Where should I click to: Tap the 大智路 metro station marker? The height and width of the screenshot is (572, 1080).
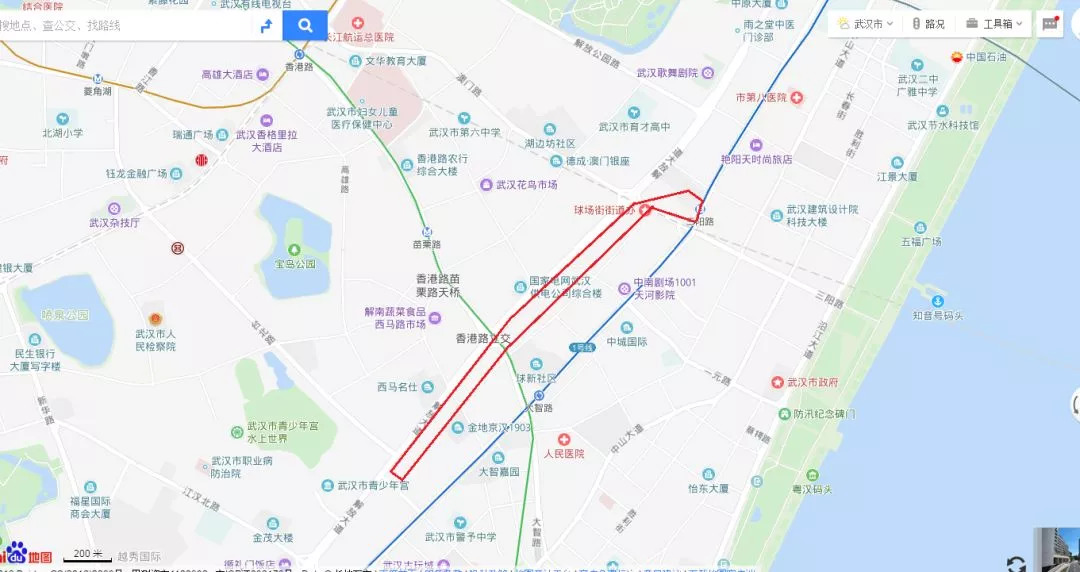[538, 396]
